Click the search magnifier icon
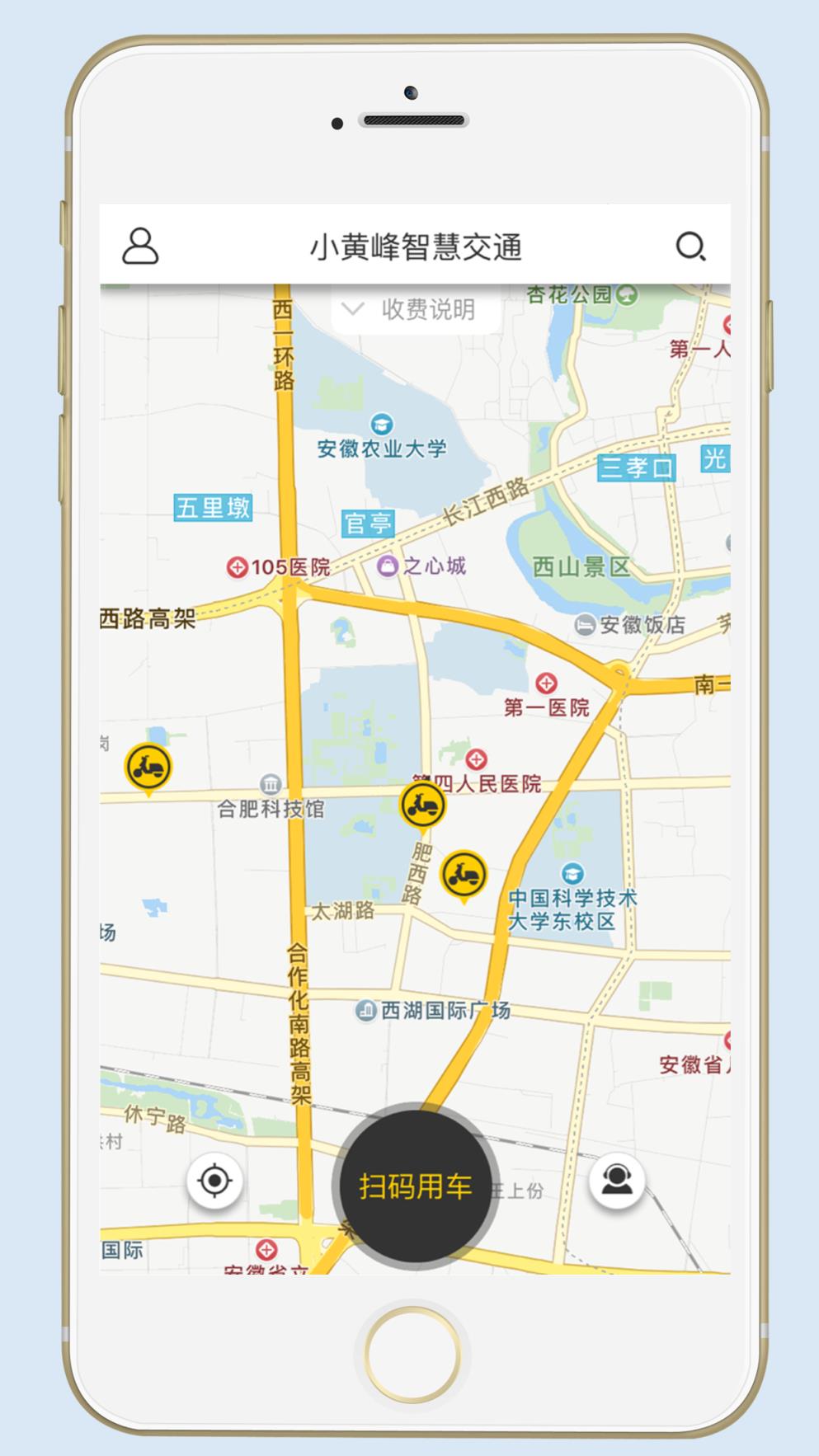This screenshot has height=1456, width=819. point(690,247)
